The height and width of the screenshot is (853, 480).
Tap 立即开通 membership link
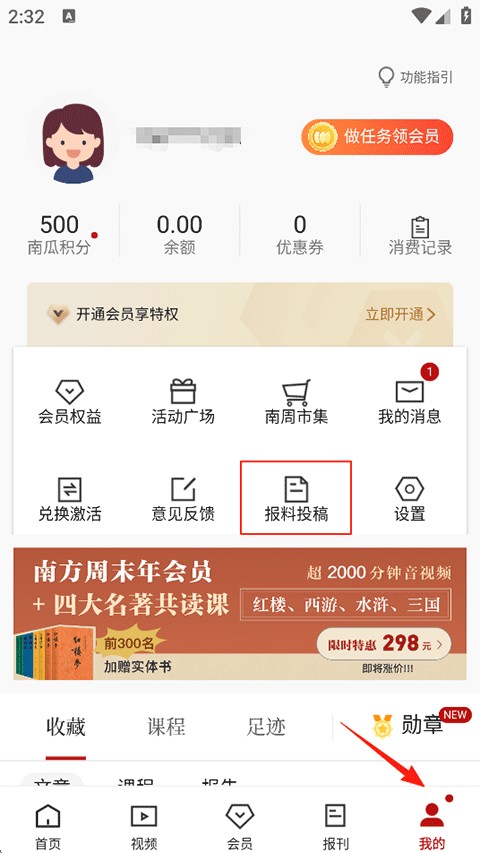[x=400, y=314]
